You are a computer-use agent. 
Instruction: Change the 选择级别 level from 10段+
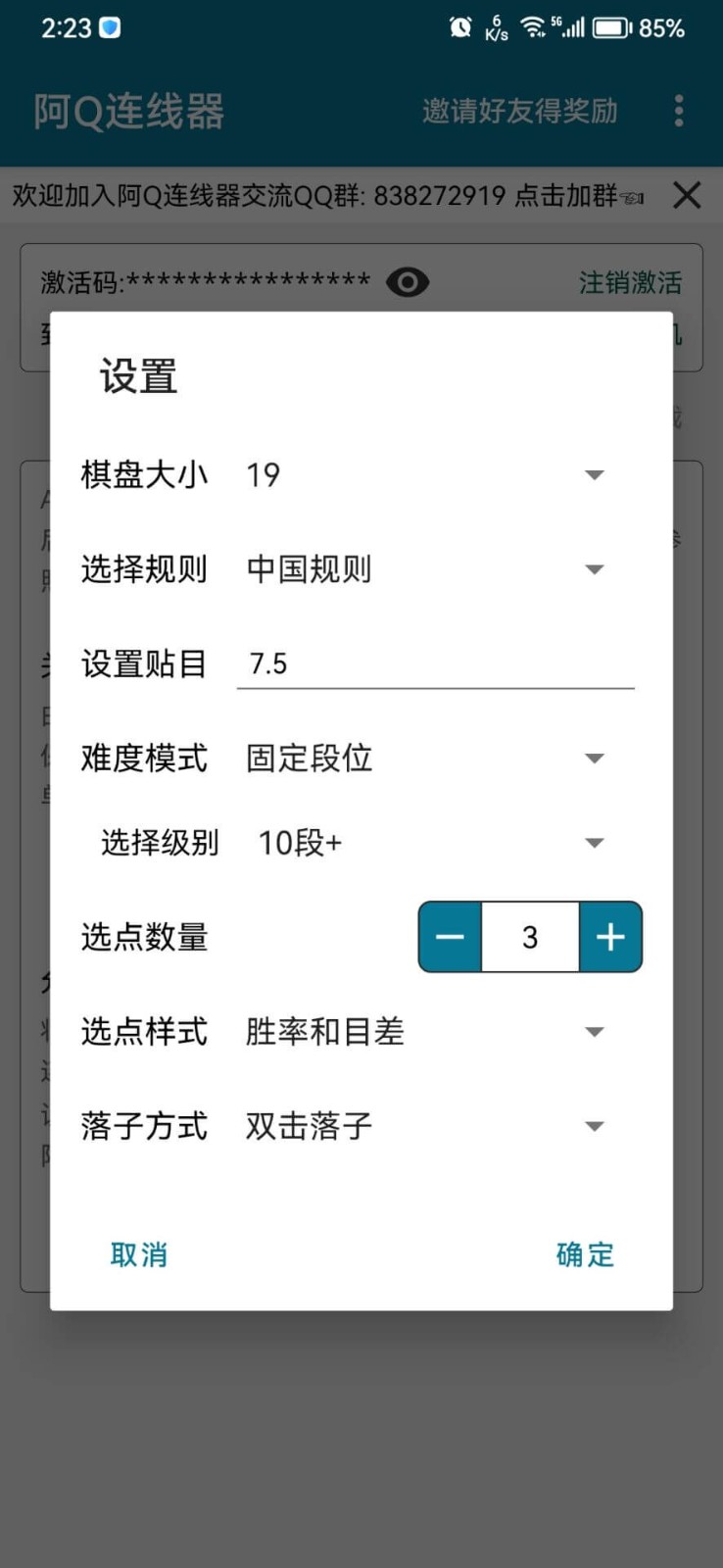pos(429,843)
